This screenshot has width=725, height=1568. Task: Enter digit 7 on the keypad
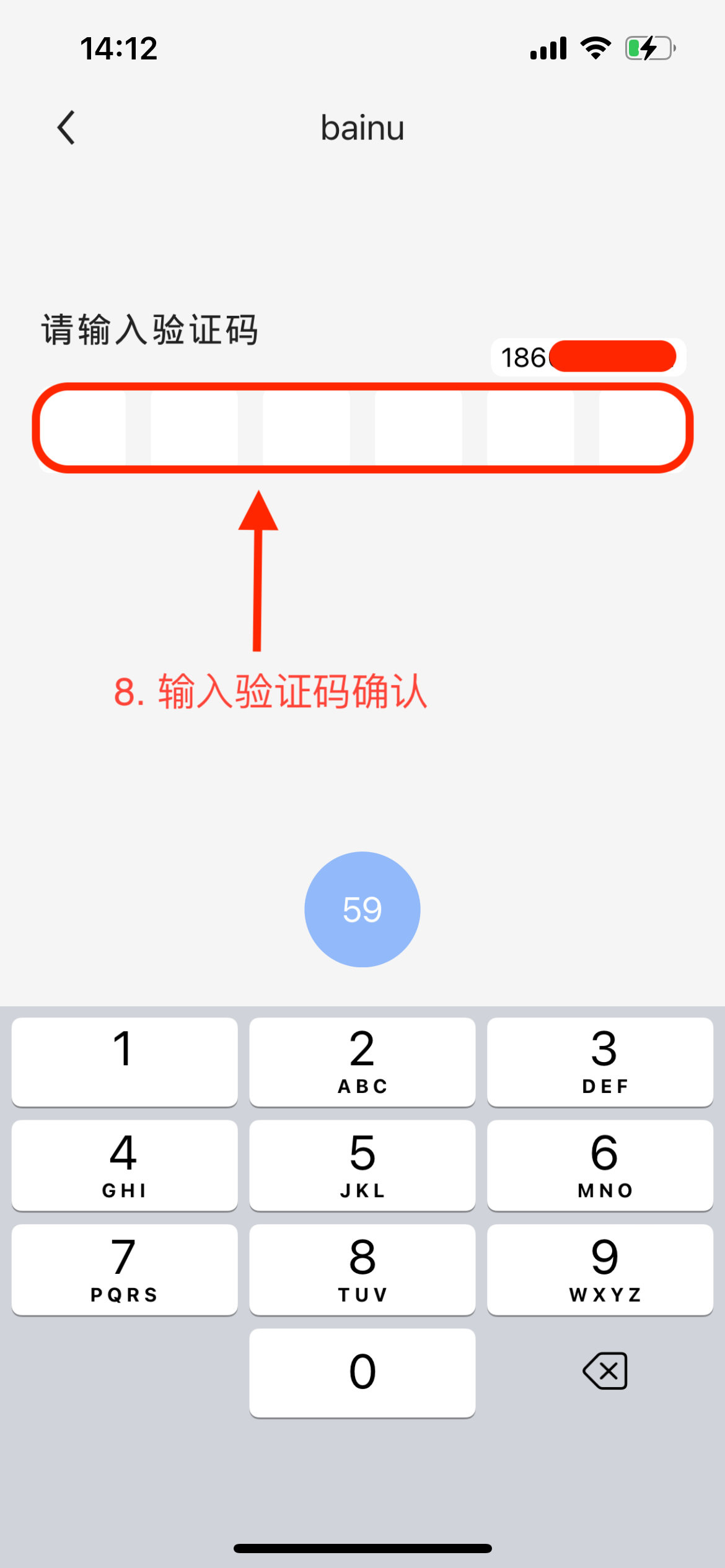pos(125,1270)
